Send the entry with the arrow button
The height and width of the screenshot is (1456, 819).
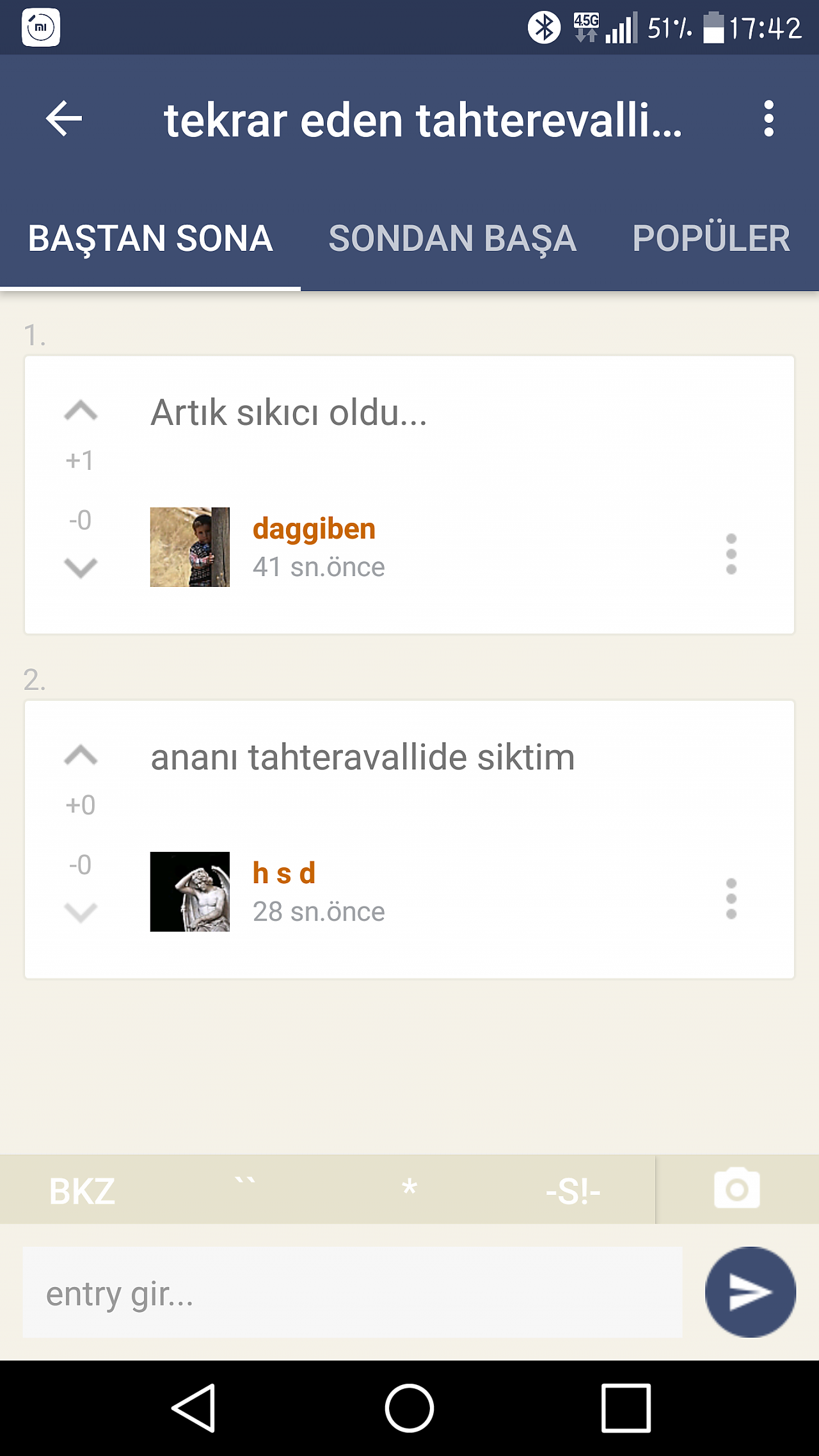751,1292
